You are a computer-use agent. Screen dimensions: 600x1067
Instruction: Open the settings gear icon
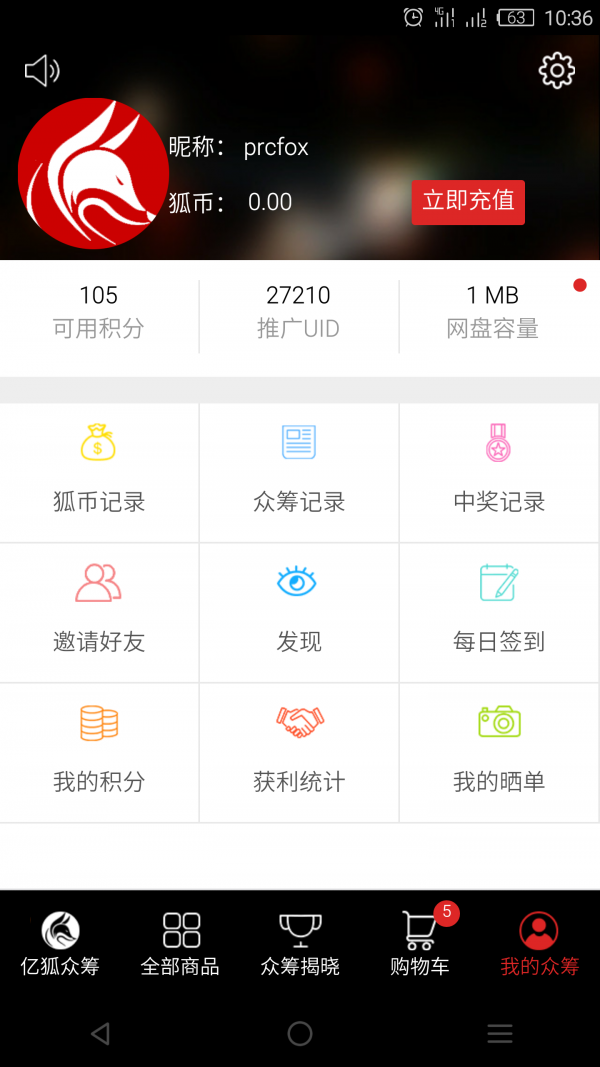(x=556, y=70)
